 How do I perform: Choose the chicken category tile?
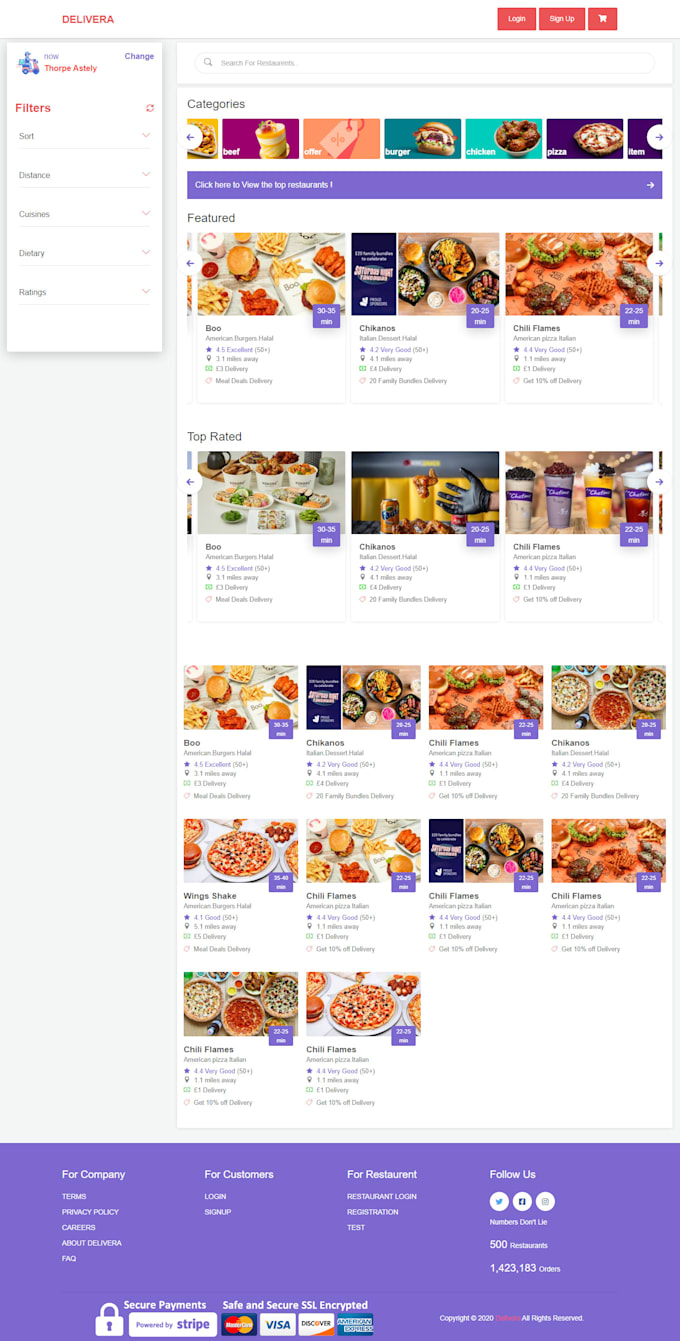click(503, 139)
